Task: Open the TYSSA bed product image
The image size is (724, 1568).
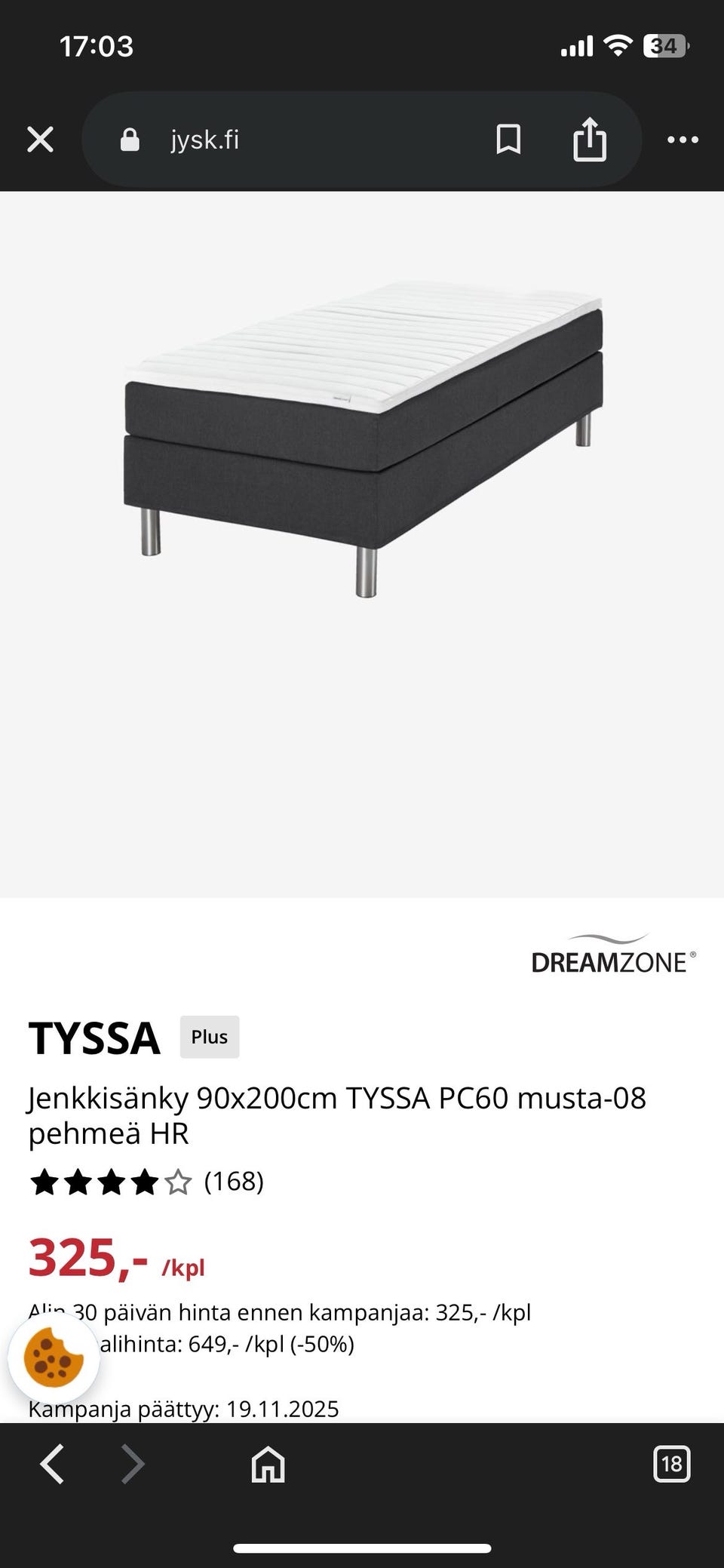Action: pyautogui.click(x=364, y=439)
